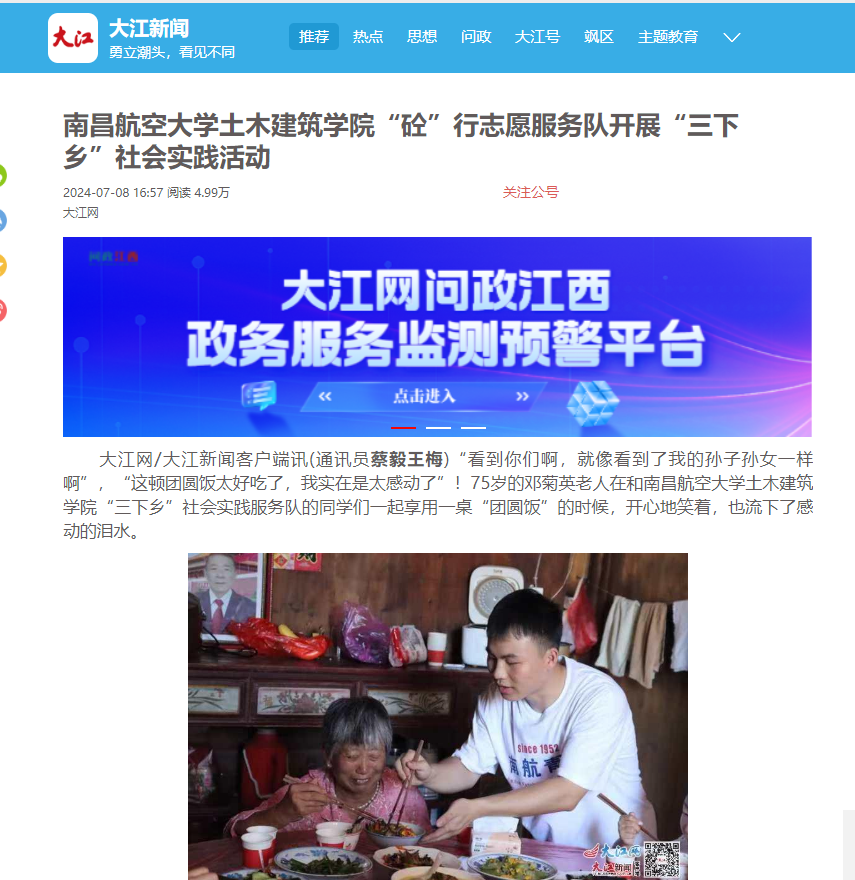Switch to the 推荐 tab
Image resolution: width=855 pixels, height=880 pixels.
(x=314, y=37)
